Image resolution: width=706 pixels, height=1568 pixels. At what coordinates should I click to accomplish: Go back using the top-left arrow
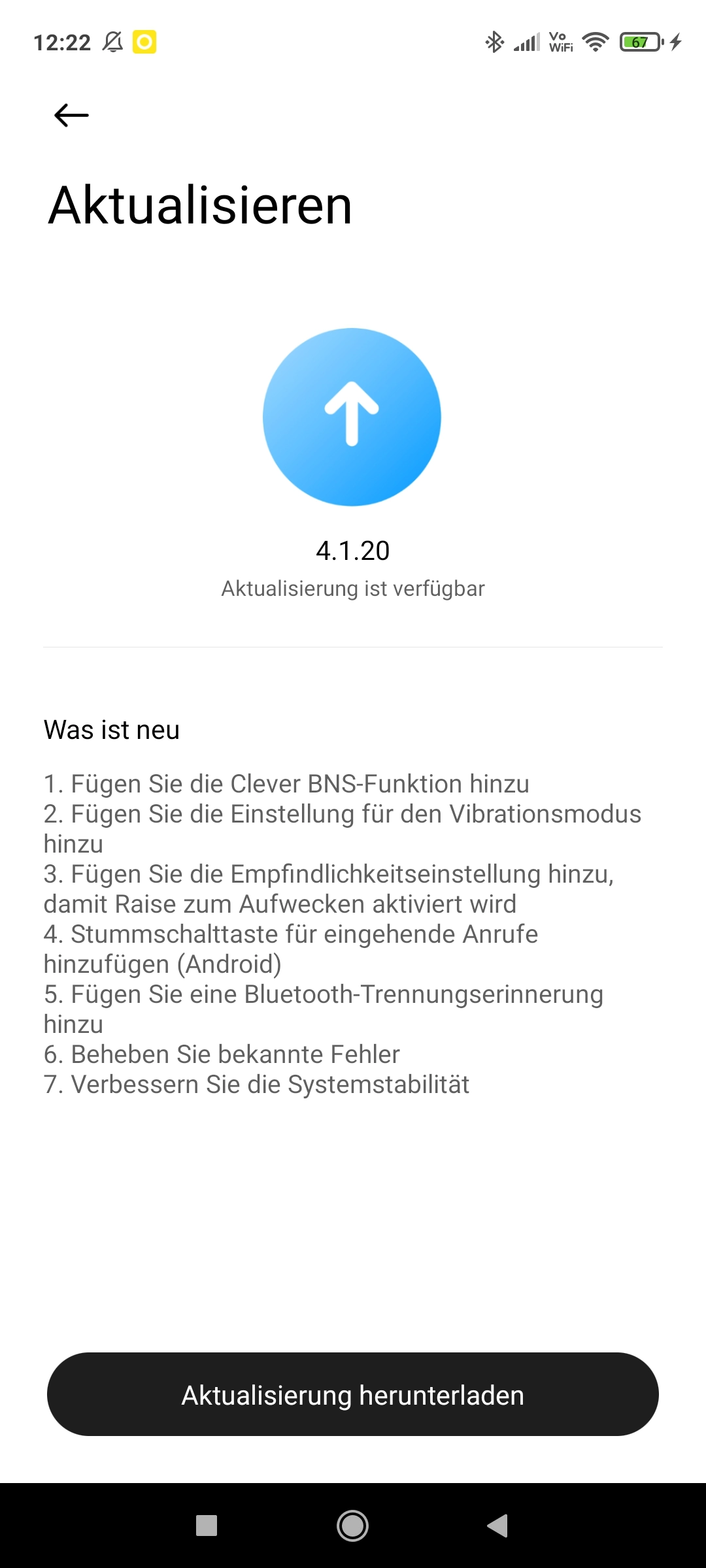pyautogui.click(x=71, y=116)
